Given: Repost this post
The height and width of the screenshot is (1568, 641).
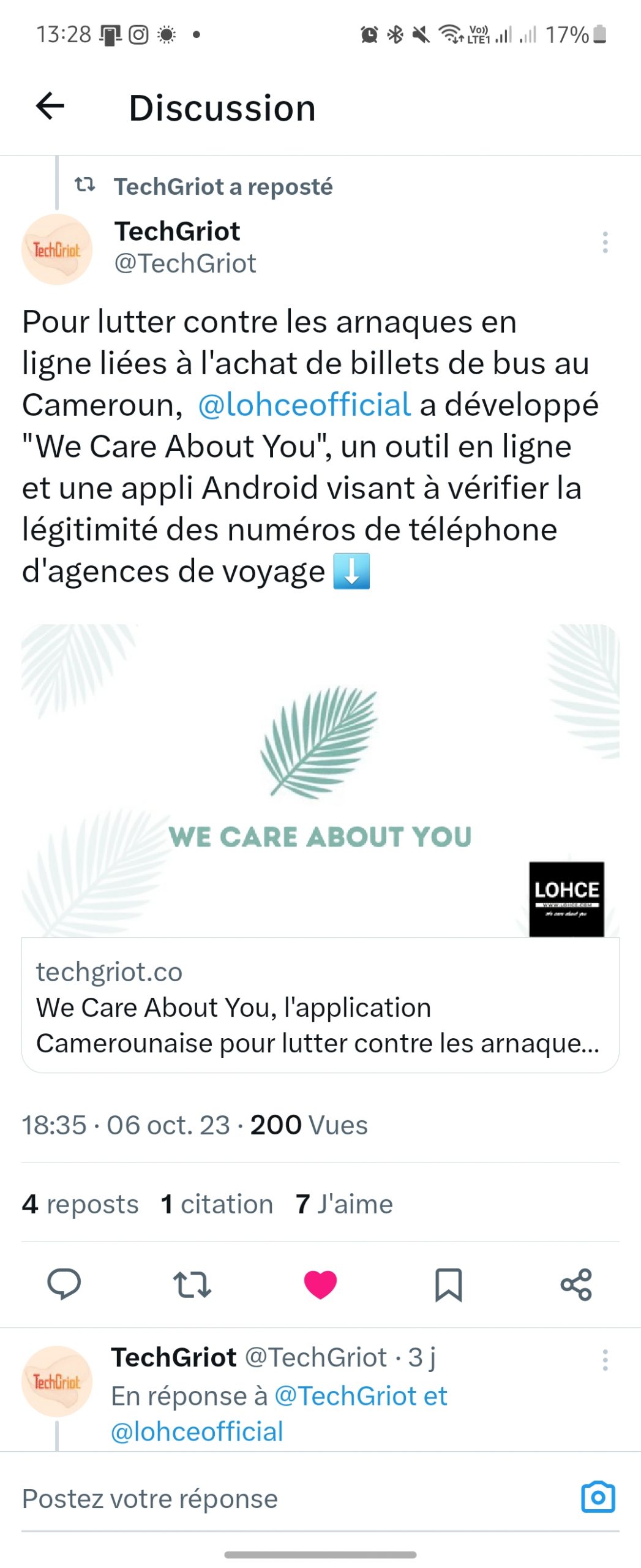Looking at the screenshot, I should [192, 1284].
